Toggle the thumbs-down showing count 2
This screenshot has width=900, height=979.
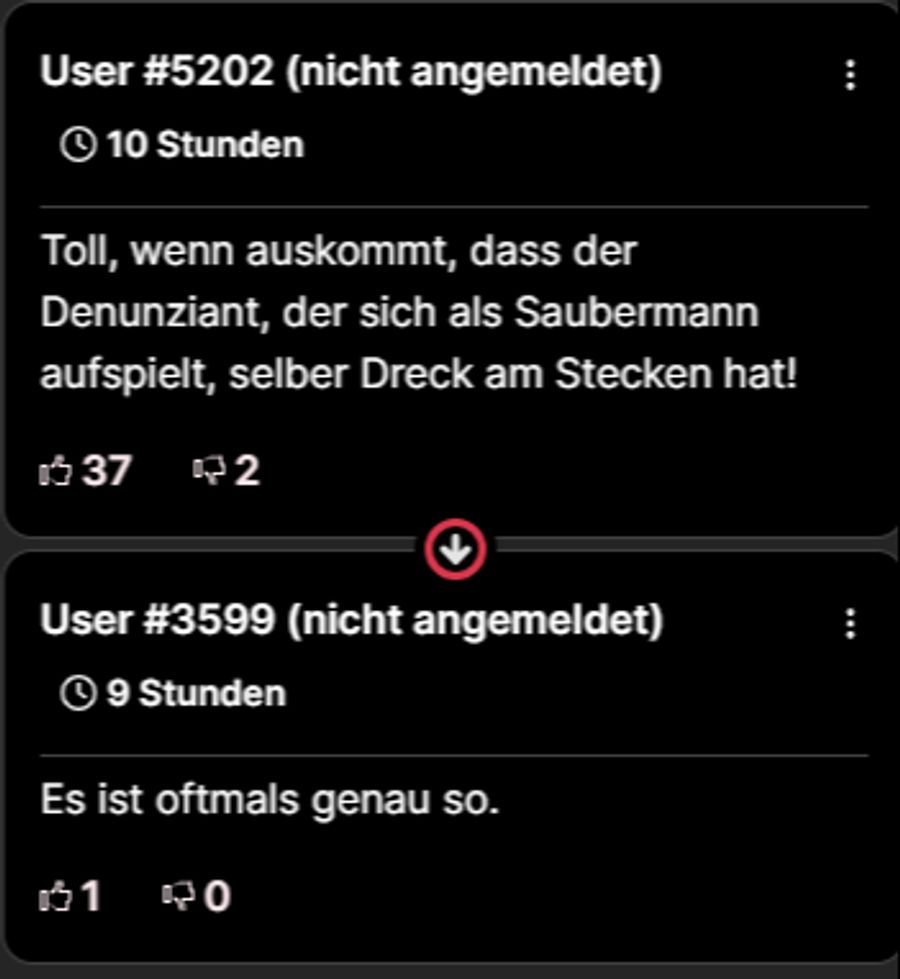pyautogui.click(x=230, y=470)
